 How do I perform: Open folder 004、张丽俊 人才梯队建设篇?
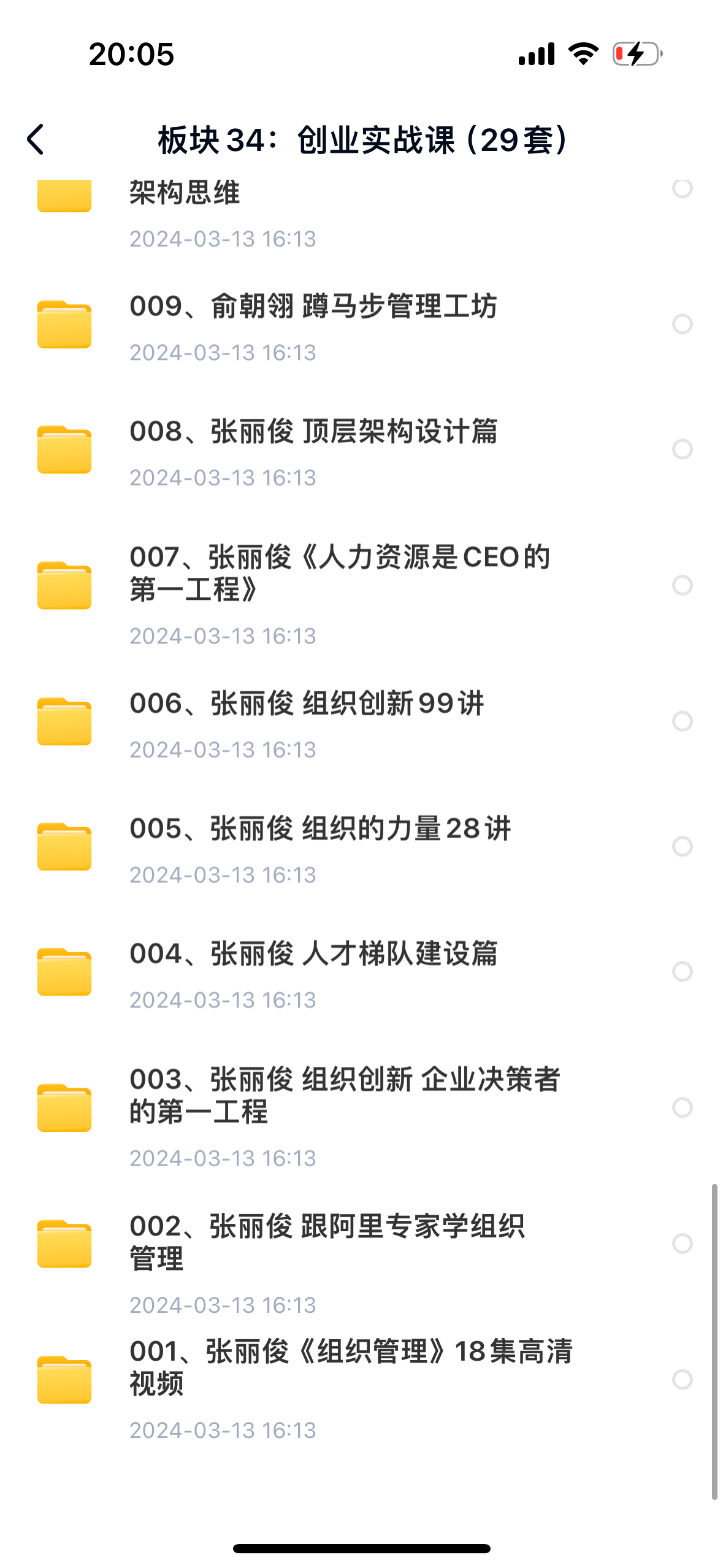313,954
